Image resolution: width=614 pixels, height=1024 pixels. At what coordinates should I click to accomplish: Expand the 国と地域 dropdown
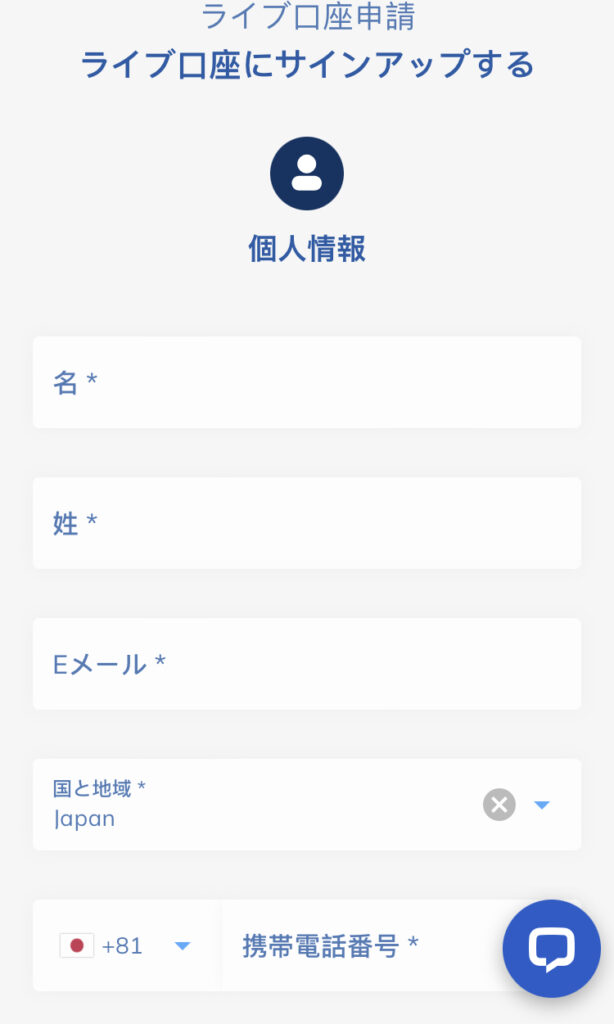[x=542, y=805]
